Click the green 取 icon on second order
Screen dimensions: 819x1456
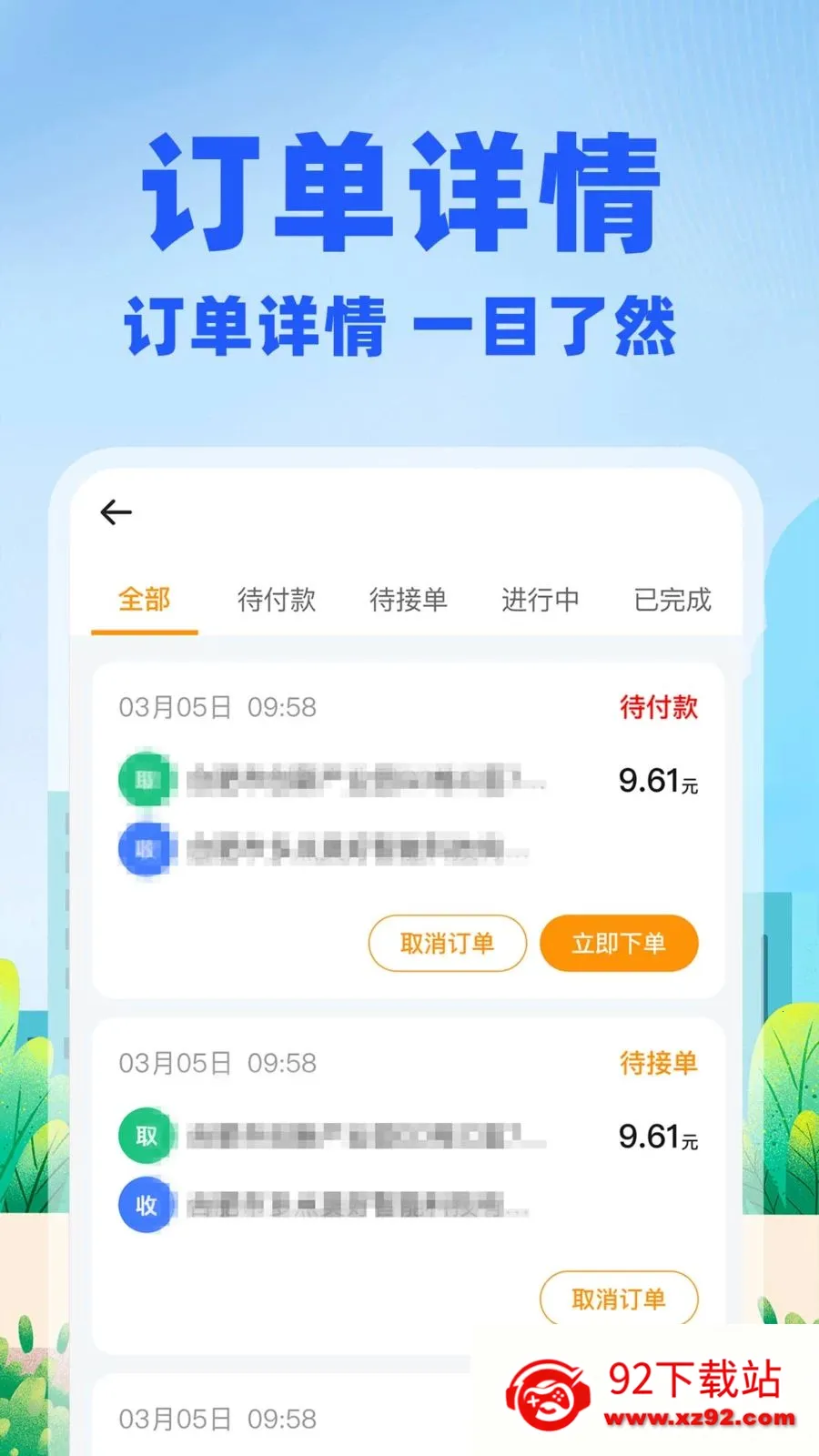(146, 1135)
